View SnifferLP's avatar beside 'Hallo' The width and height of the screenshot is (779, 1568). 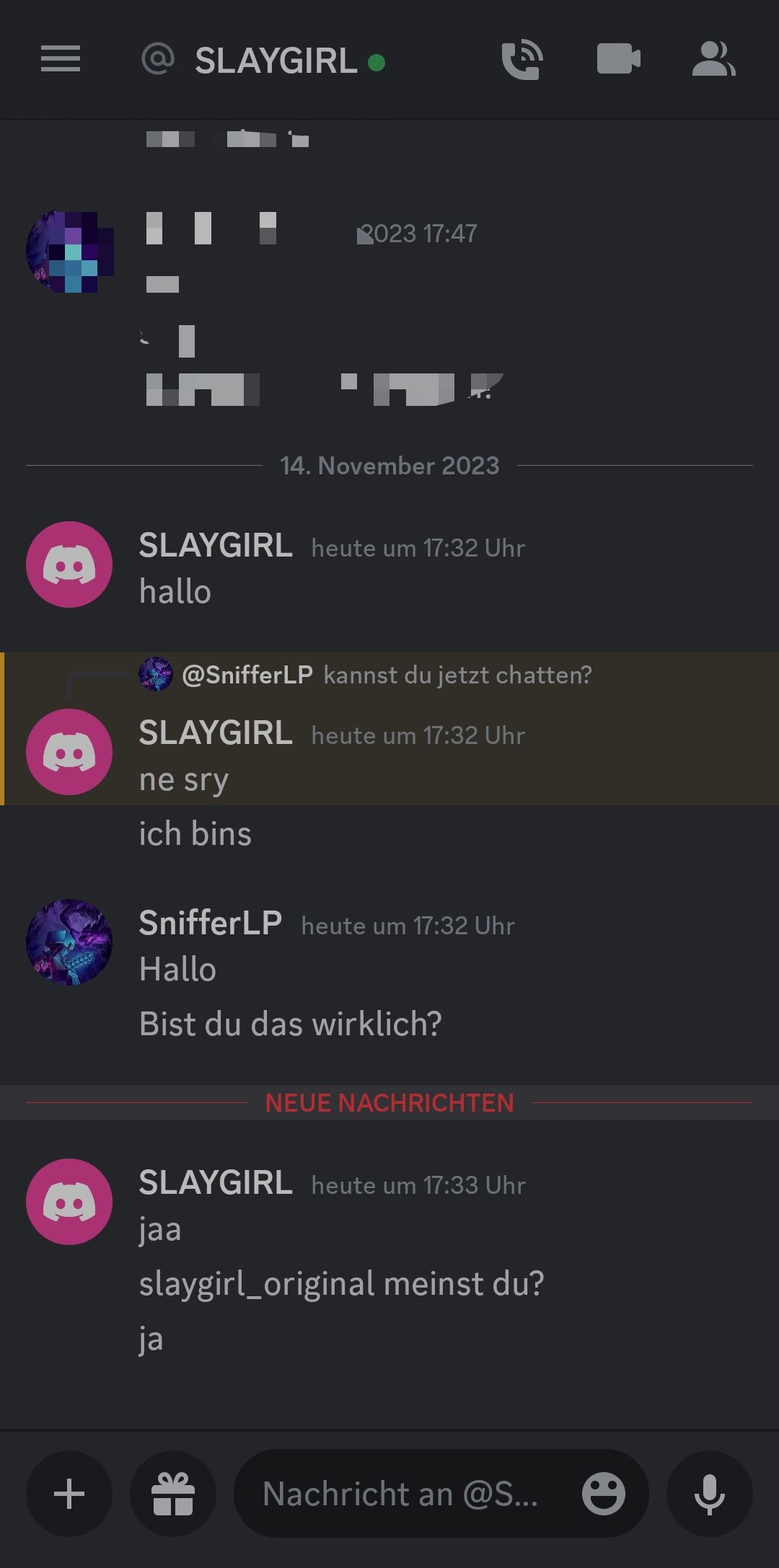click(69, 942)
